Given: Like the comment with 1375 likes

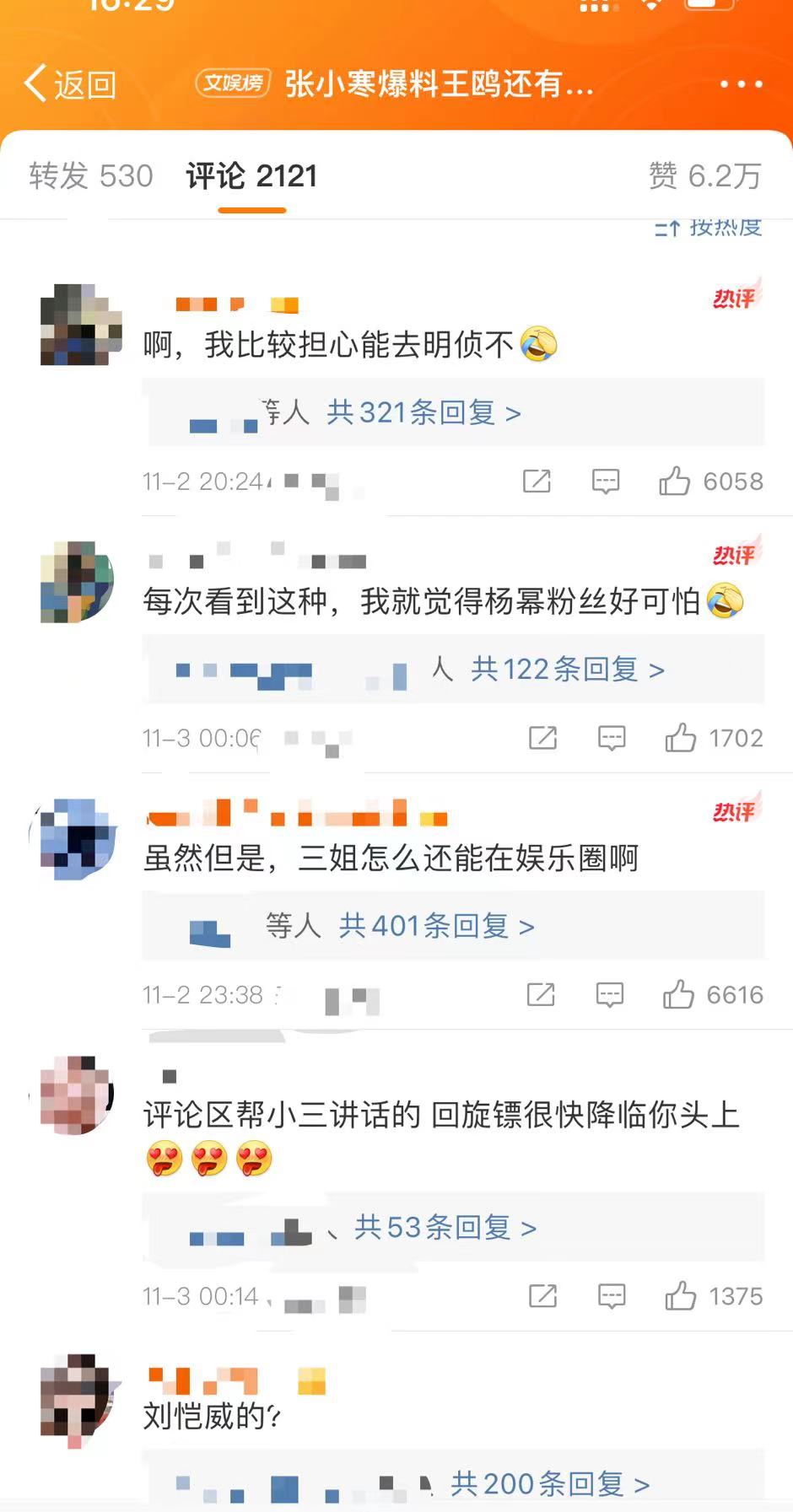Looking at the screenshot, I should click(714, 1296).
